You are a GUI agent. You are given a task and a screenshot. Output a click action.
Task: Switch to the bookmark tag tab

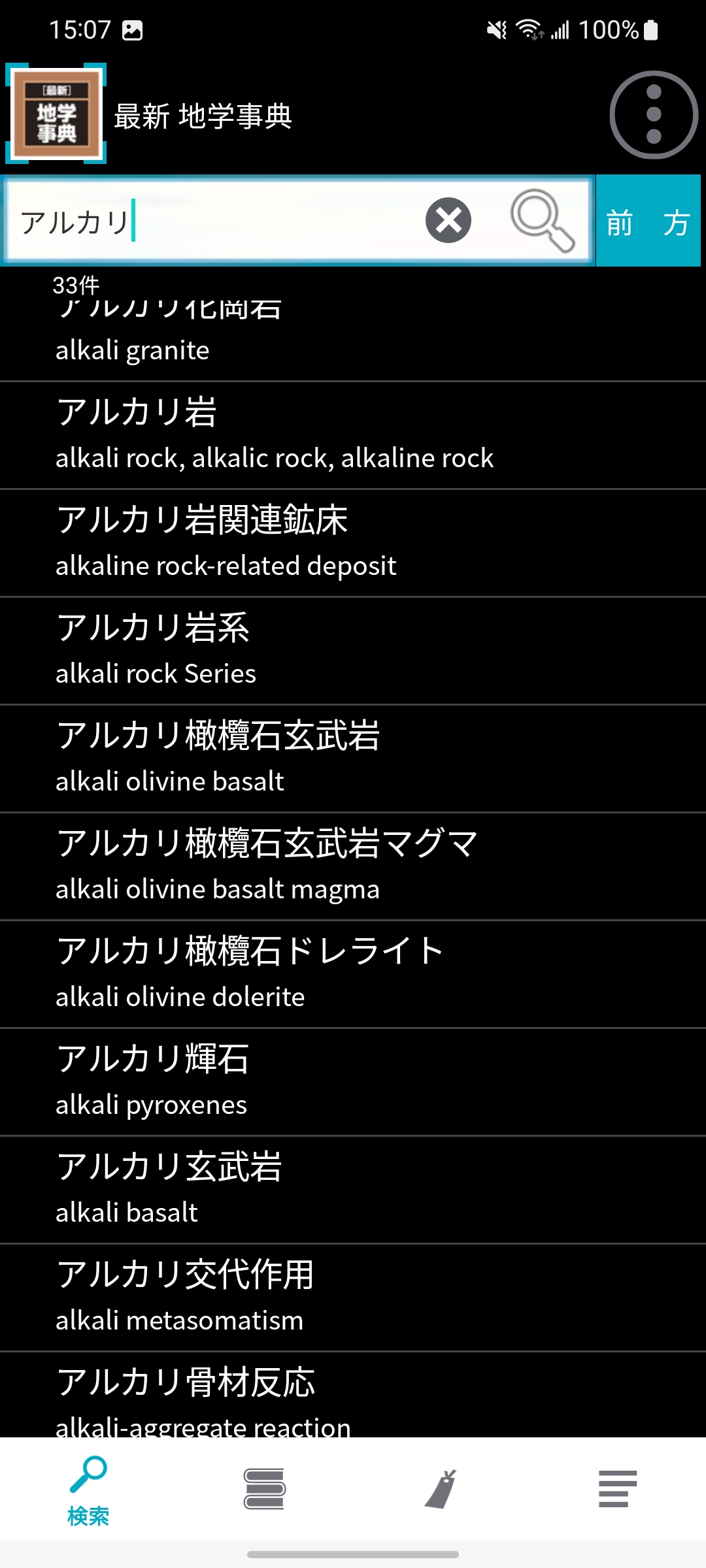pyautogui.click(x=441, y=1488)
